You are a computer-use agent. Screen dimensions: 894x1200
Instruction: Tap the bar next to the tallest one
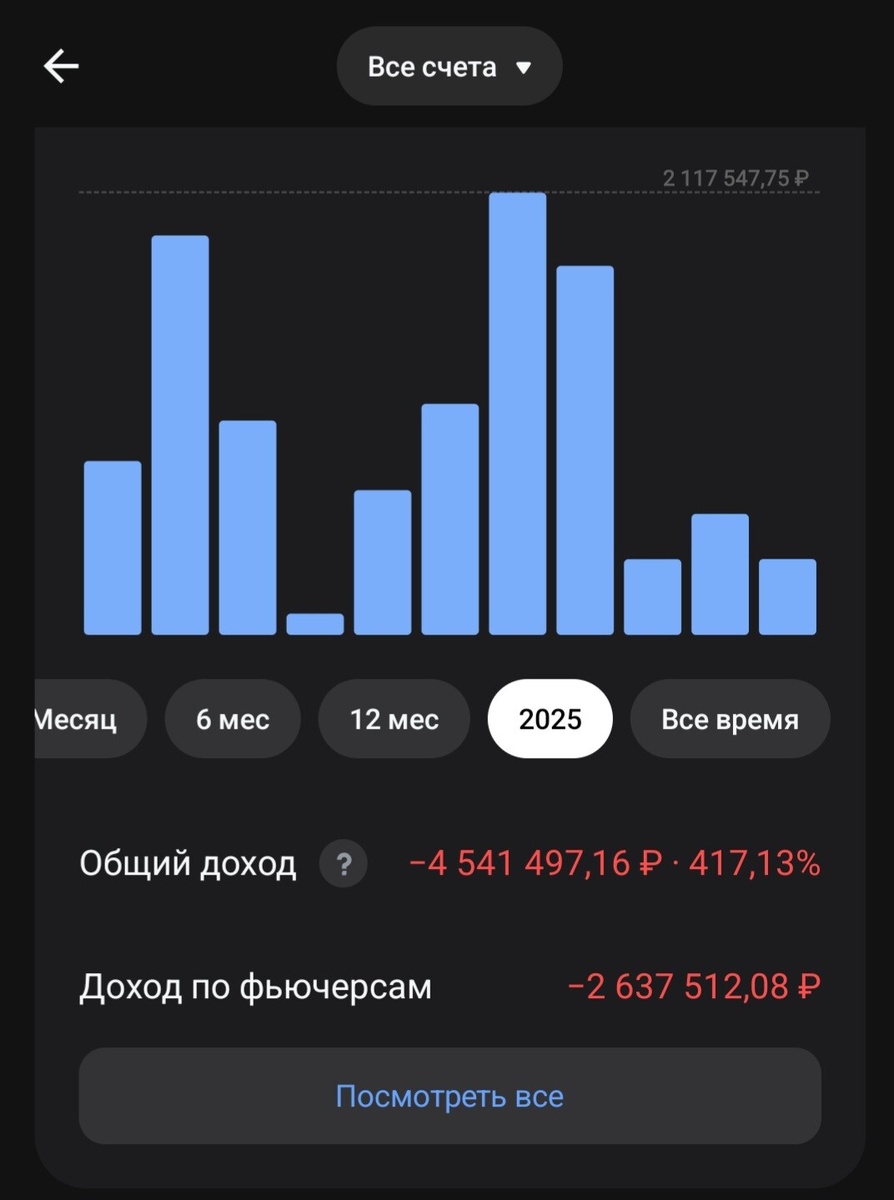[x=584, y=450]
